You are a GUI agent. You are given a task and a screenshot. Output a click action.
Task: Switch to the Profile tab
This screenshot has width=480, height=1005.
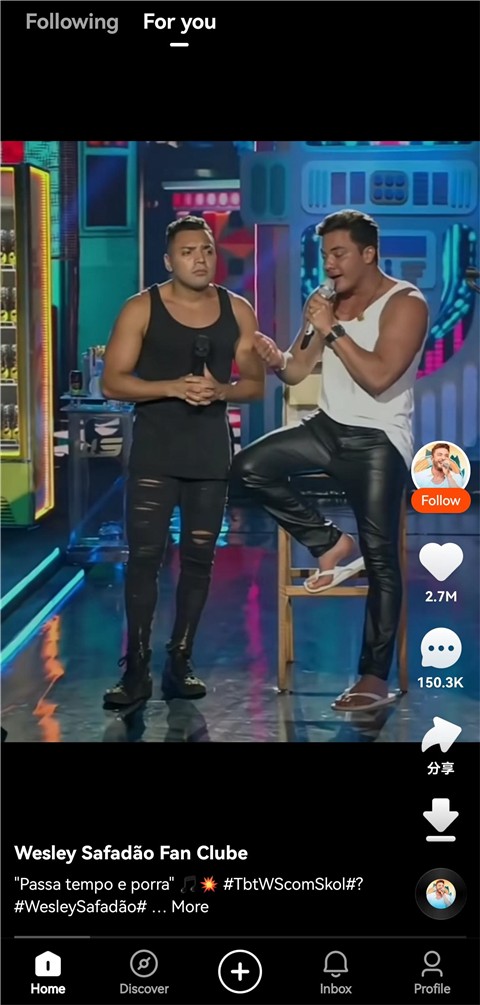pyautogui.click(x=432, y=972)
